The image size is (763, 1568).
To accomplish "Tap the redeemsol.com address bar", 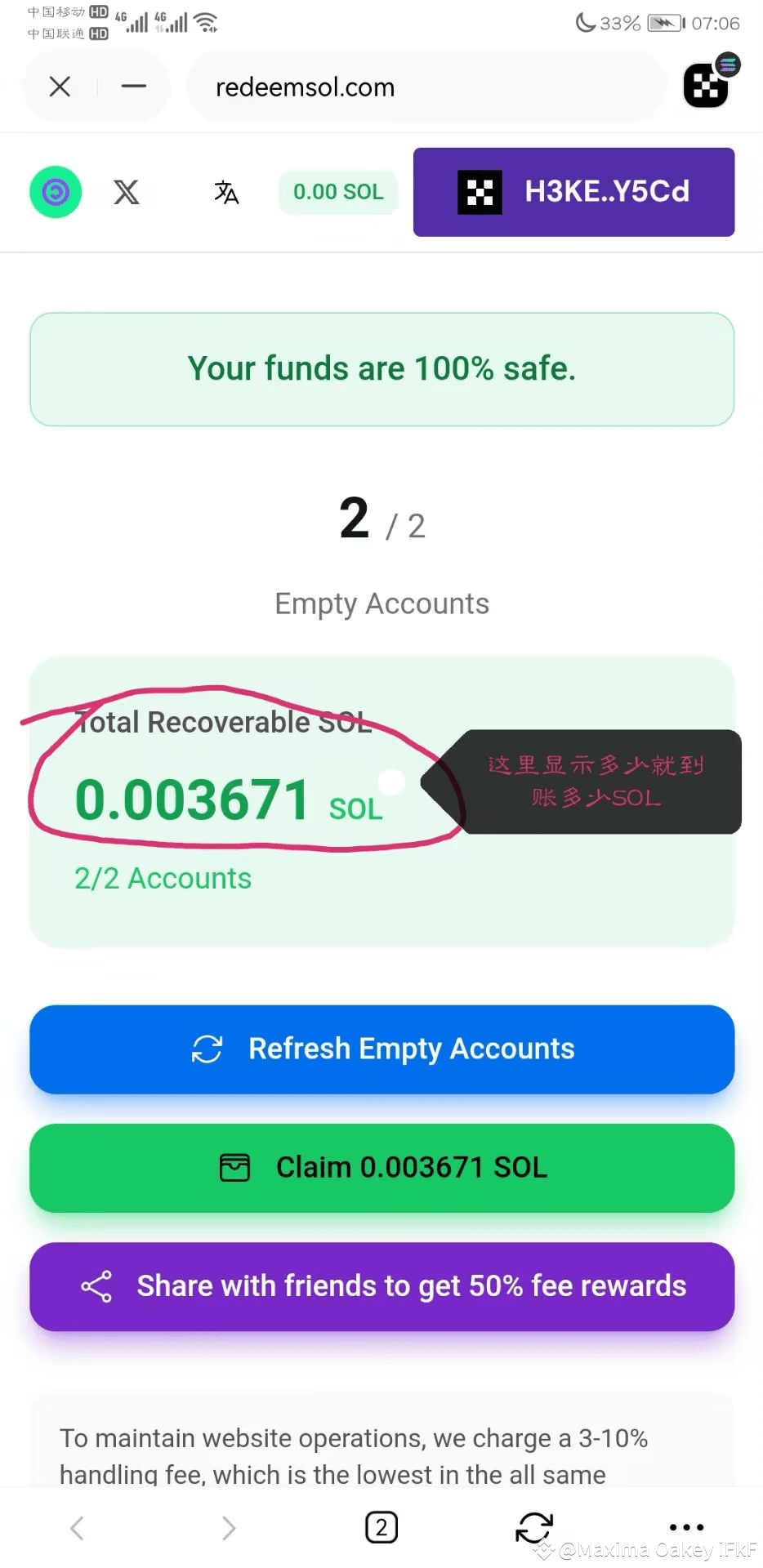I will click(425, 87).
